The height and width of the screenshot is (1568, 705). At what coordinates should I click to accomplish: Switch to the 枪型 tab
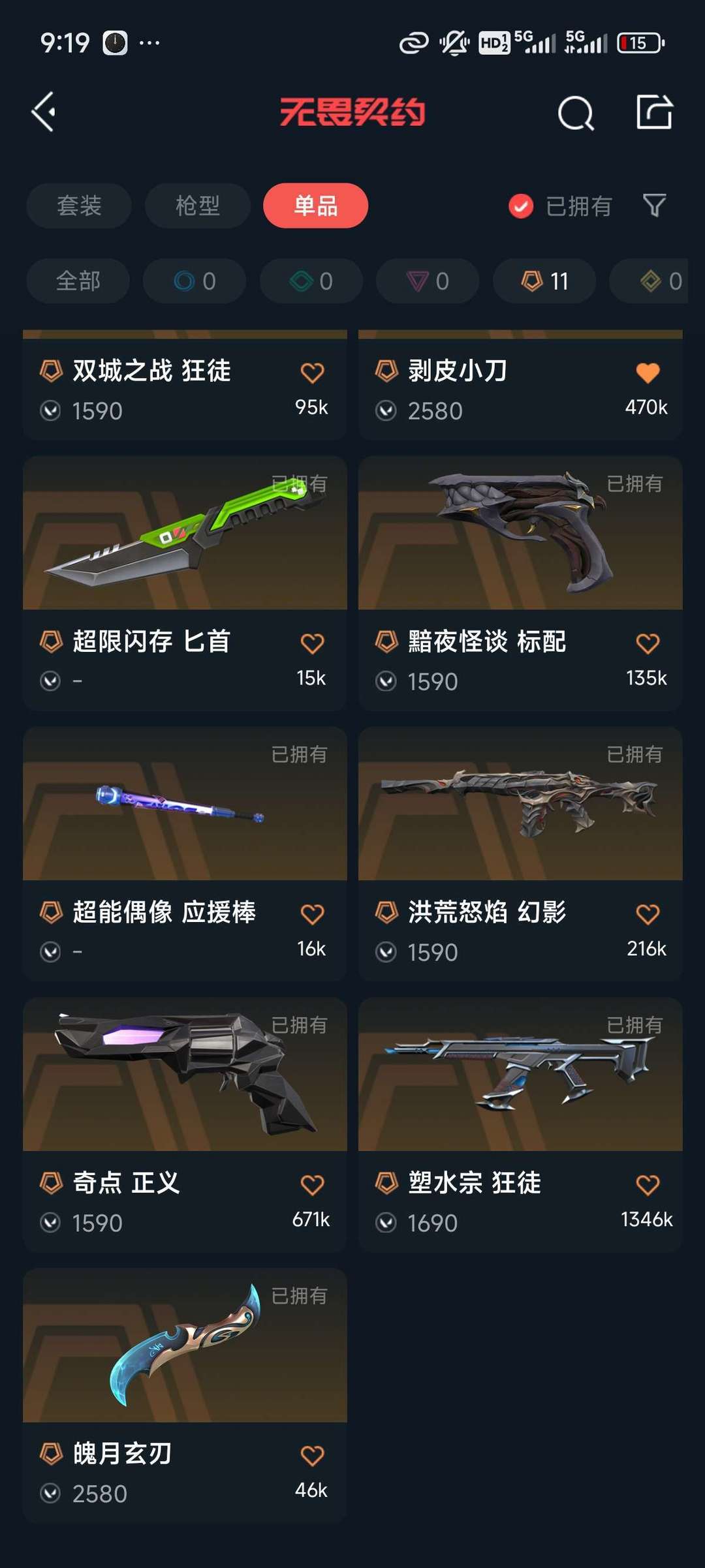coord(198,206)
